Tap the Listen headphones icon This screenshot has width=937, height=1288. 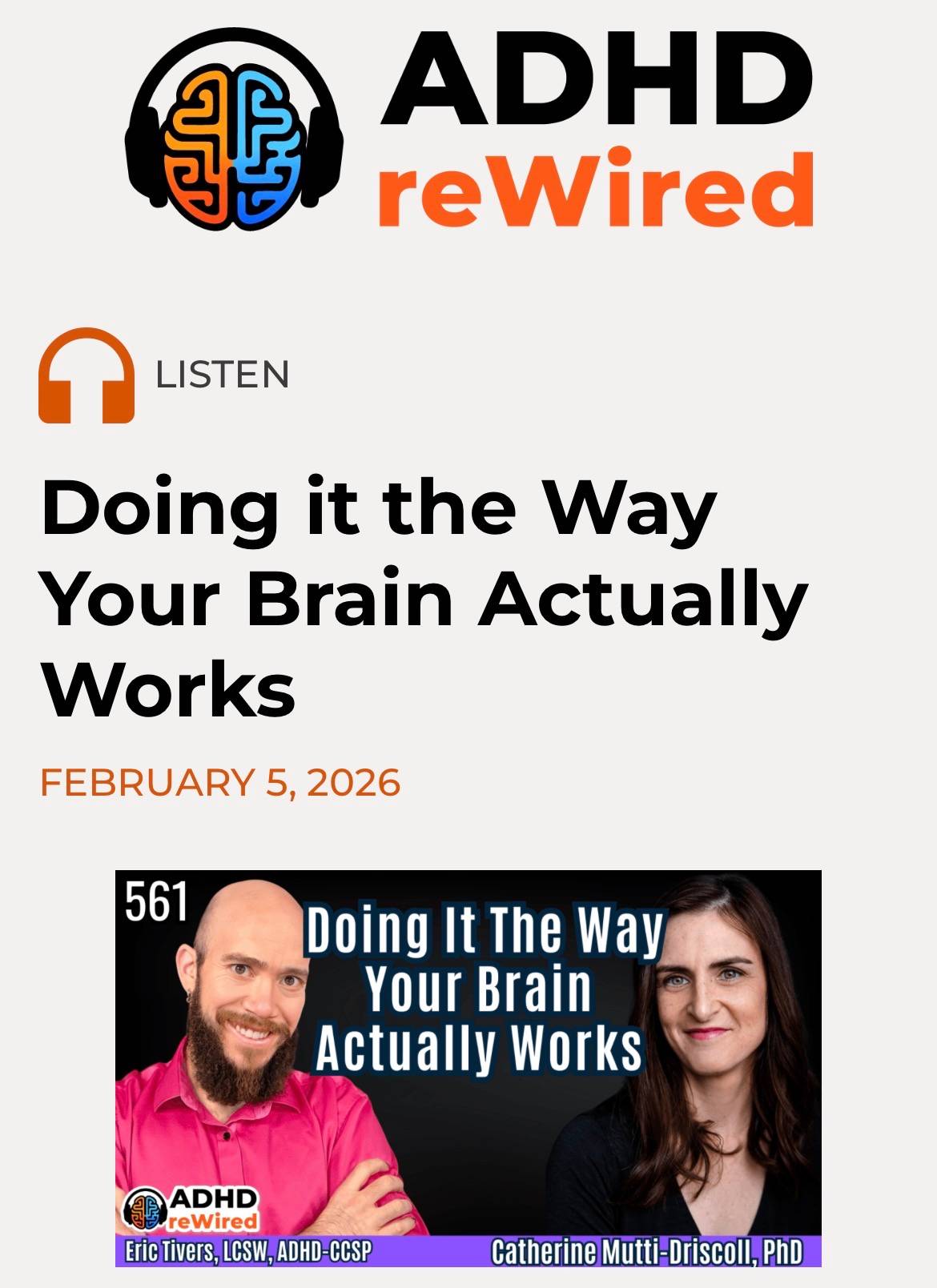pyautogui.click(x=86, y=375)
